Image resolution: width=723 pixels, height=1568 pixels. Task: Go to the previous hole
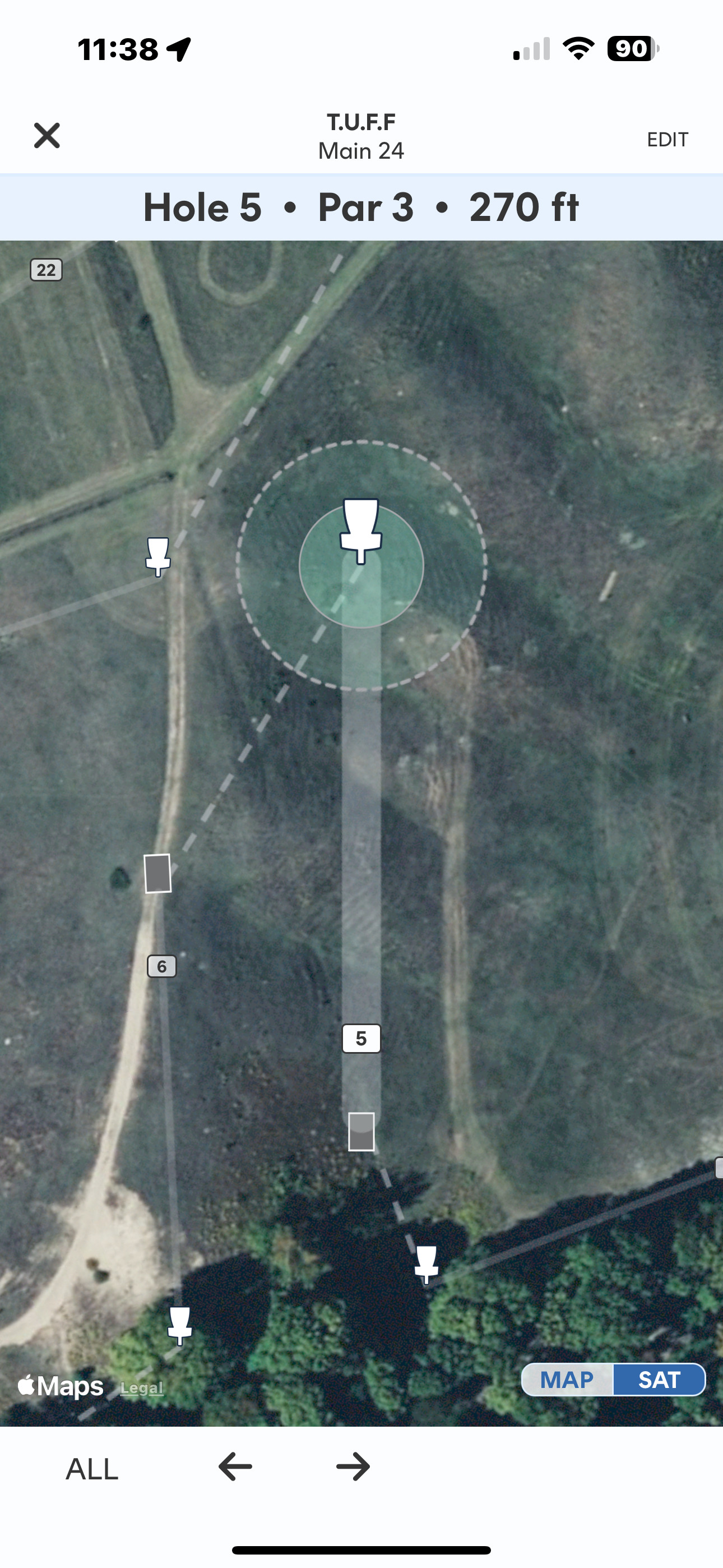[x=235, y=1467]
